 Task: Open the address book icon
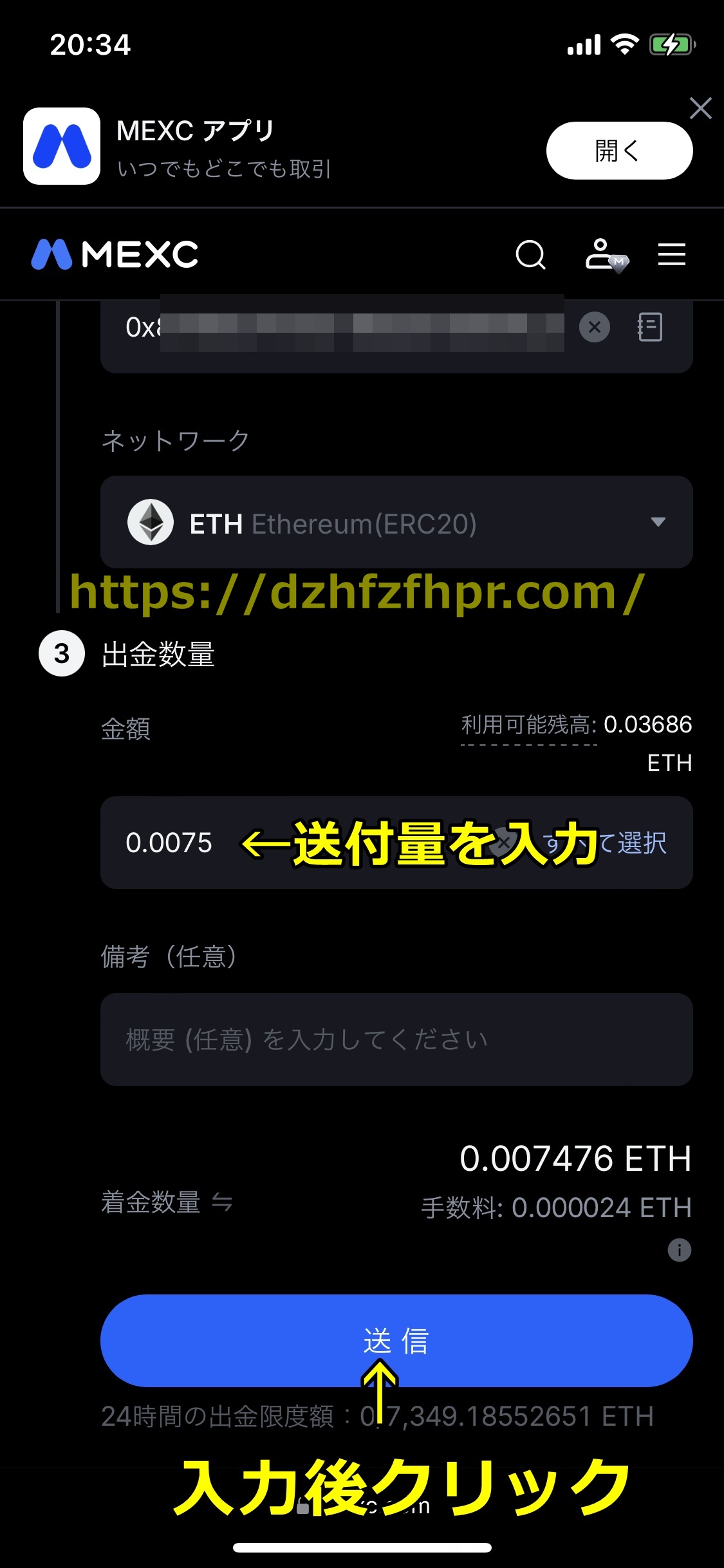[649, 327]
